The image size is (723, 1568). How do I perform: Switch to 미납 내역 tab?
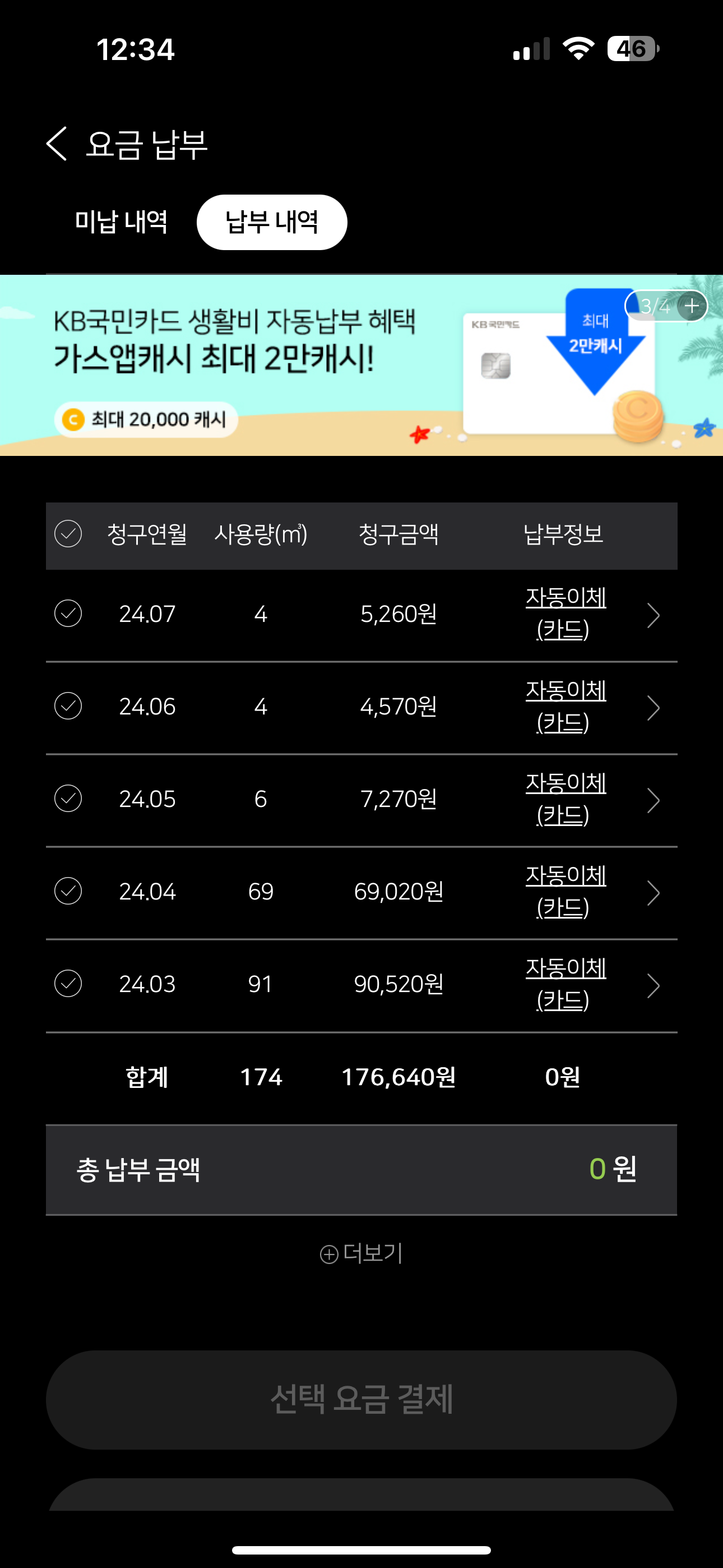pos(121,222)
